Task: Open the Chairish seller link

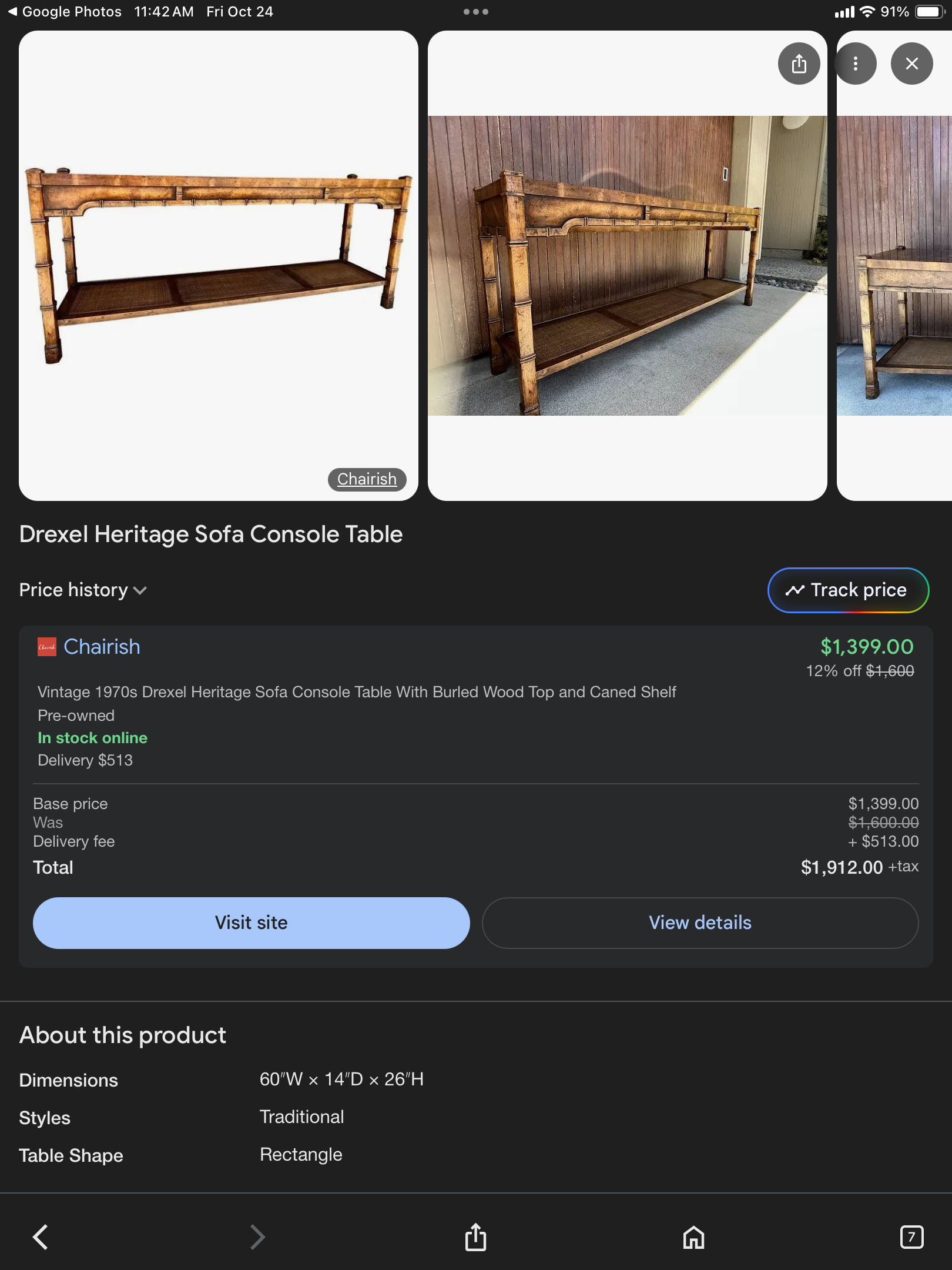Action: click(102, 647)
